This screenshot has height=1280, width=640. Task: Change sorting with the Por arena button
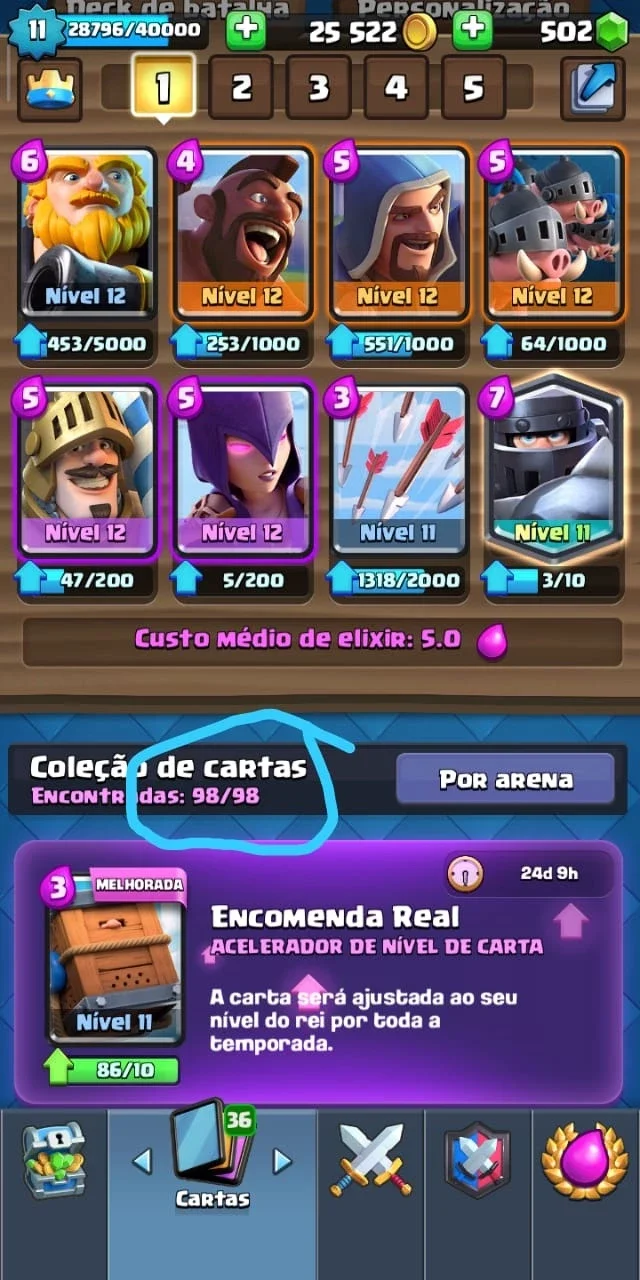click(x=505, y=779)
